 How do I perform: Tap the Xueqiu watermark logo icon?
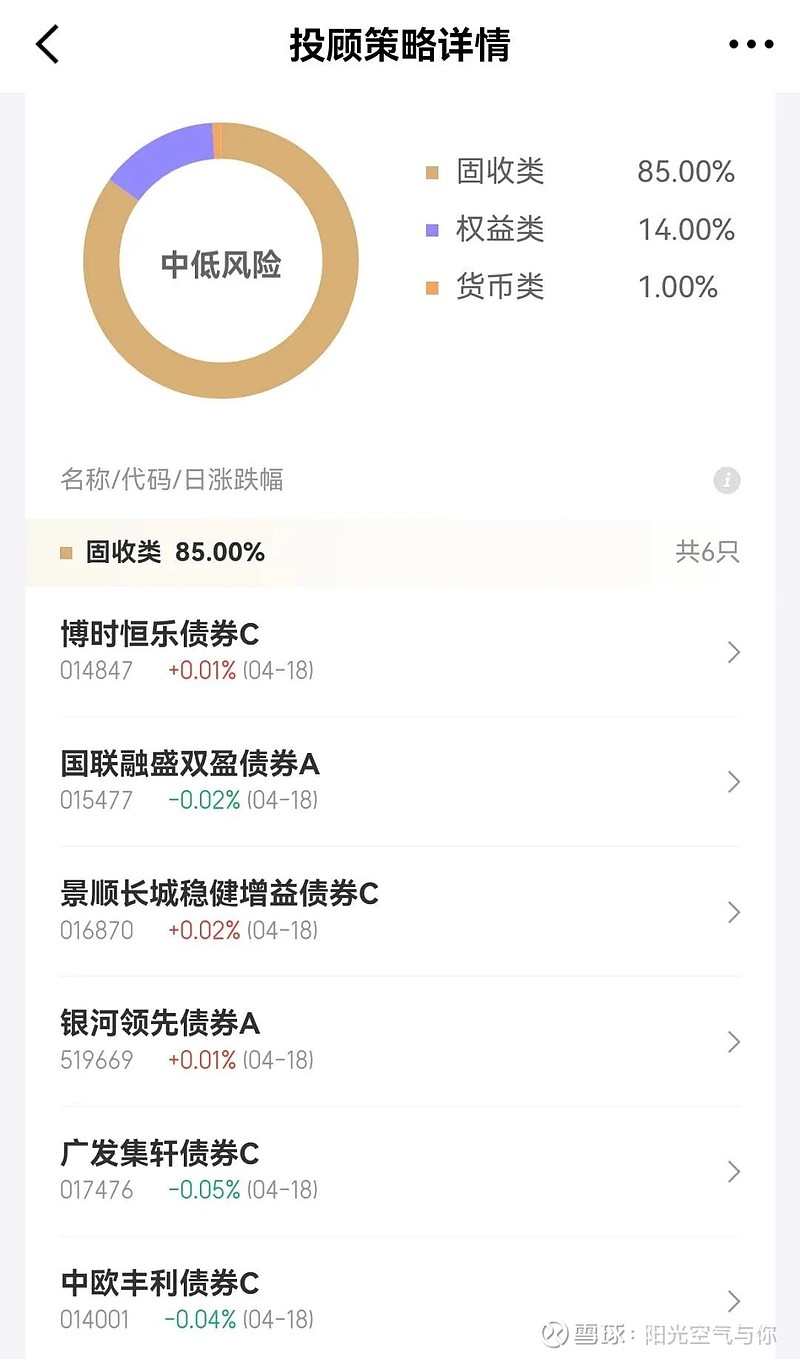[551, 1333]
